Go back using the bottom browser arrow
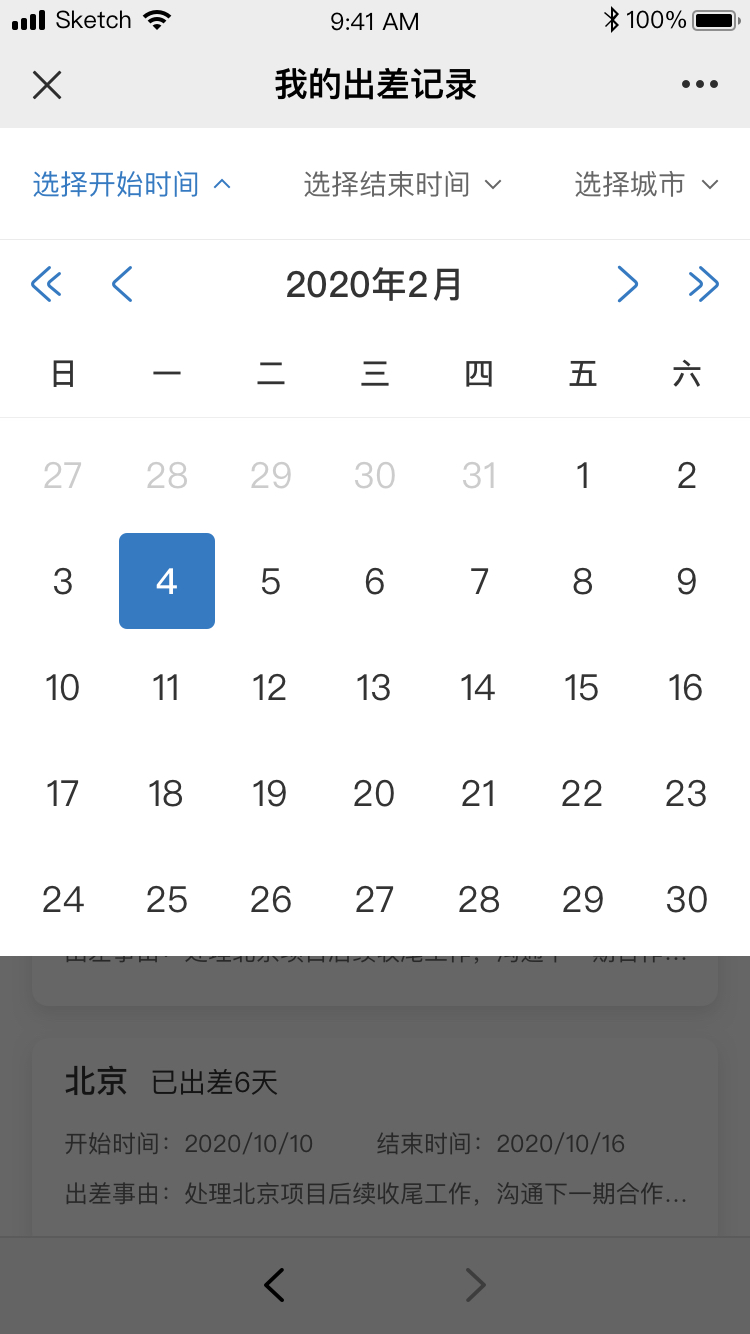Viewport: 750px width, 1334px height. click(275, 1285)
